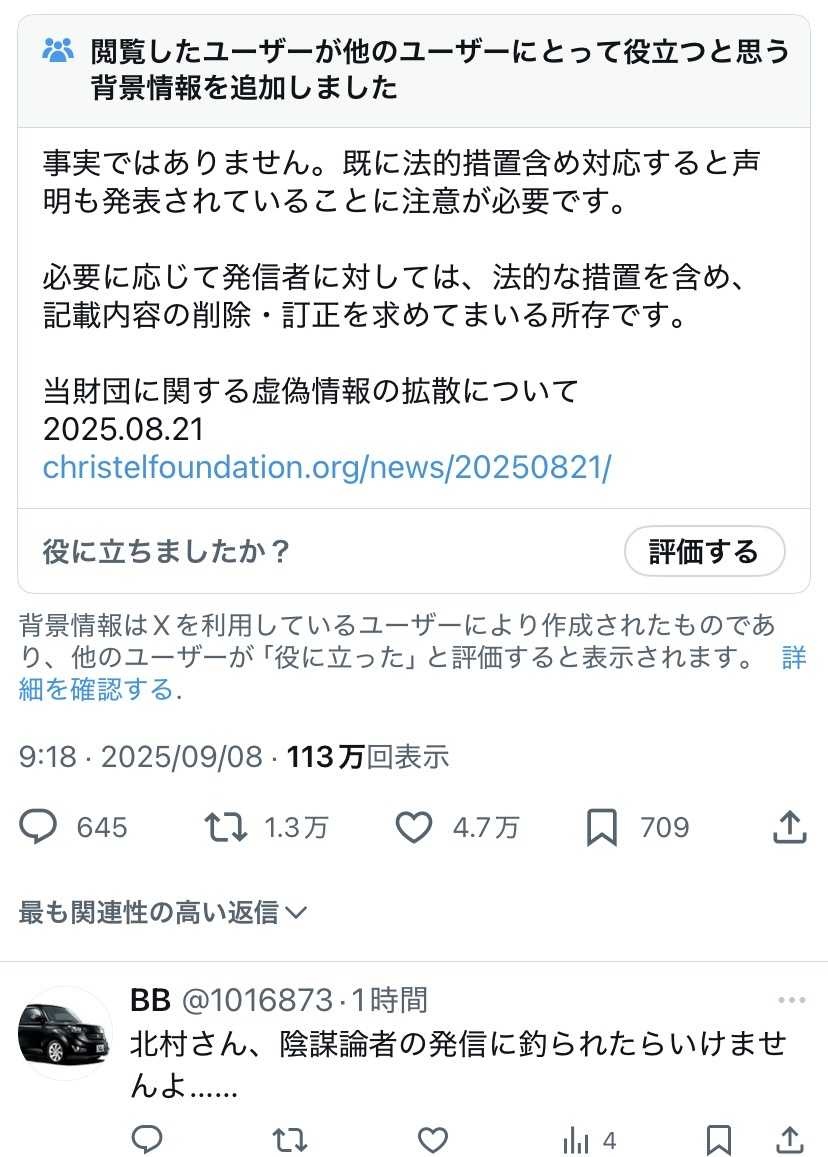View analytics for BB's reply
828x1157 pixels.
point(576,1140)
